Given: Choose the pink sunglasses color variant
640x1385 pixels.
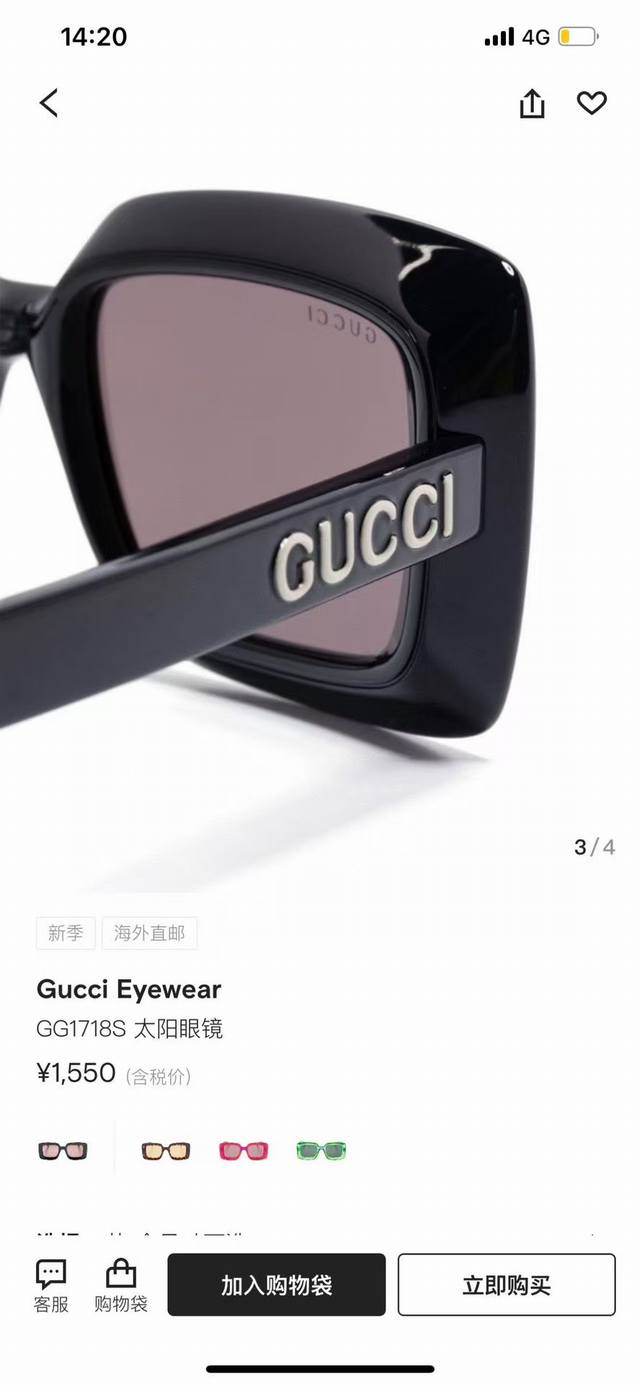Looking at the screenshot, I should (x=243, y=1151).
